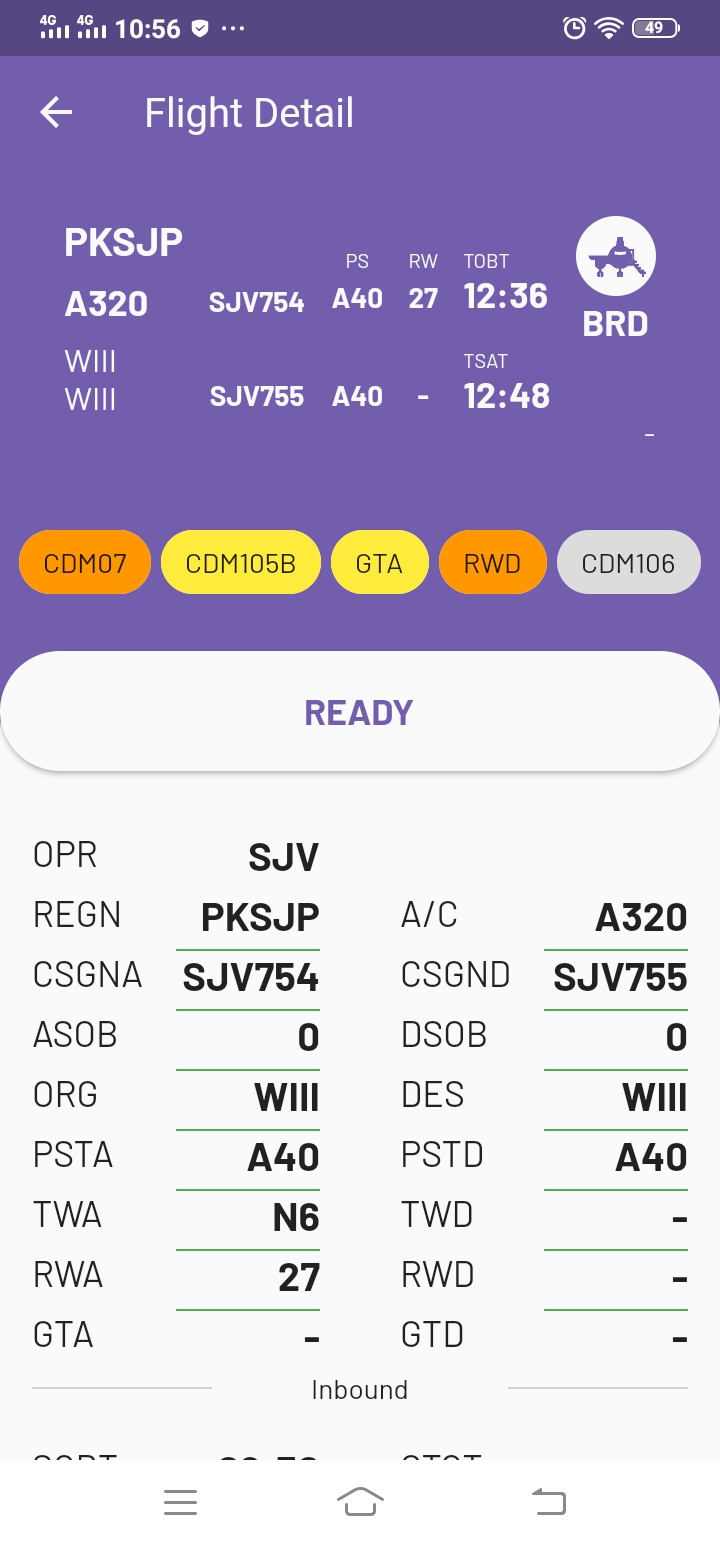
Task: Select the CDM106 chip
Action: coord(628,563)
